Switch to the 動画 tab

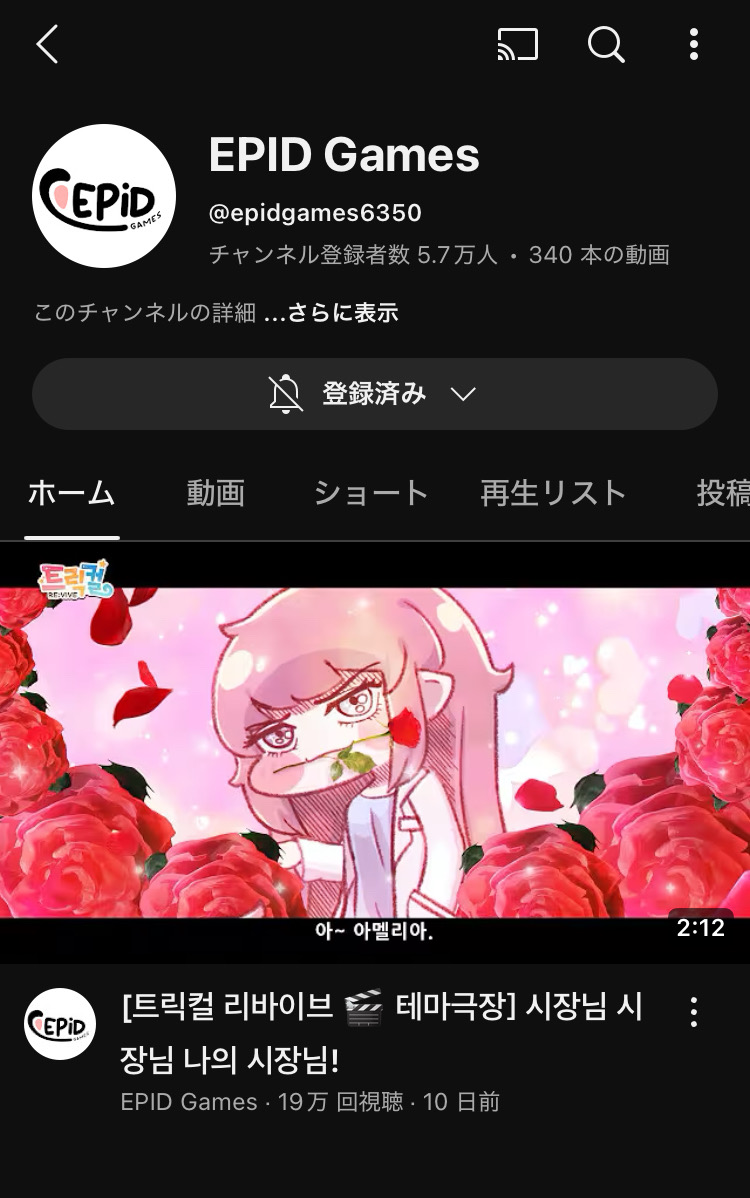(215, 493)
